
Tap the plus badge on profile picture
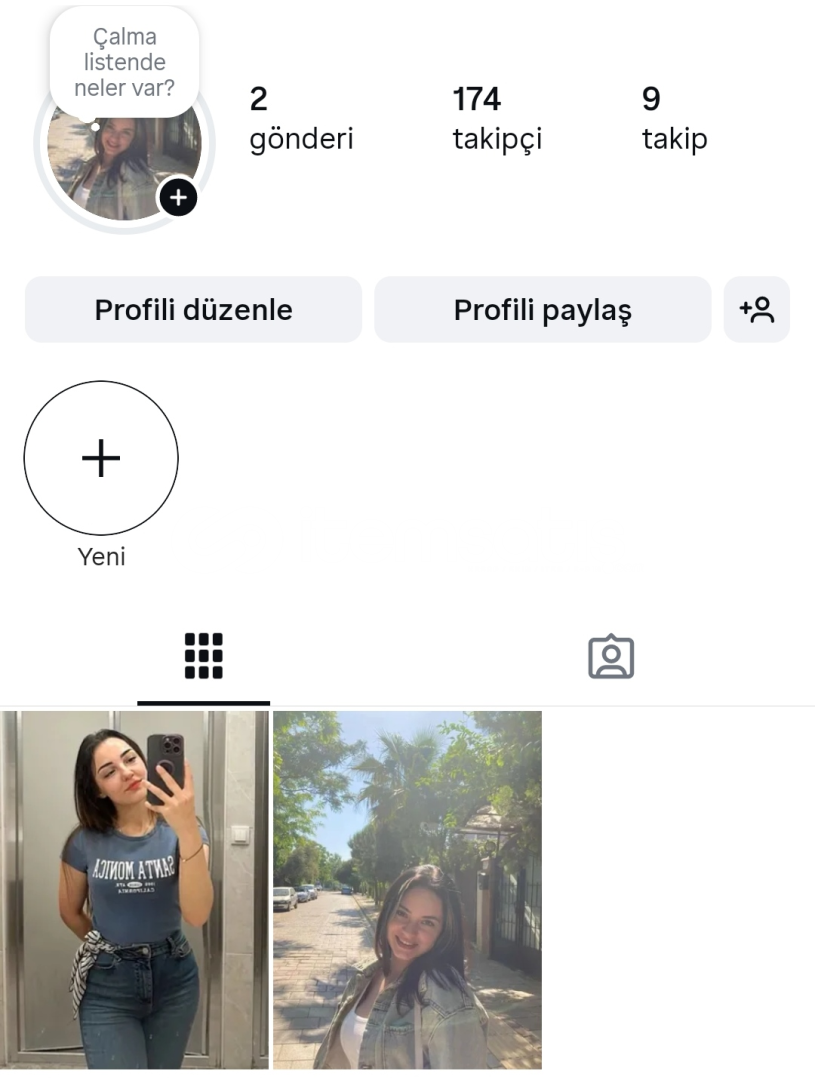178,197
